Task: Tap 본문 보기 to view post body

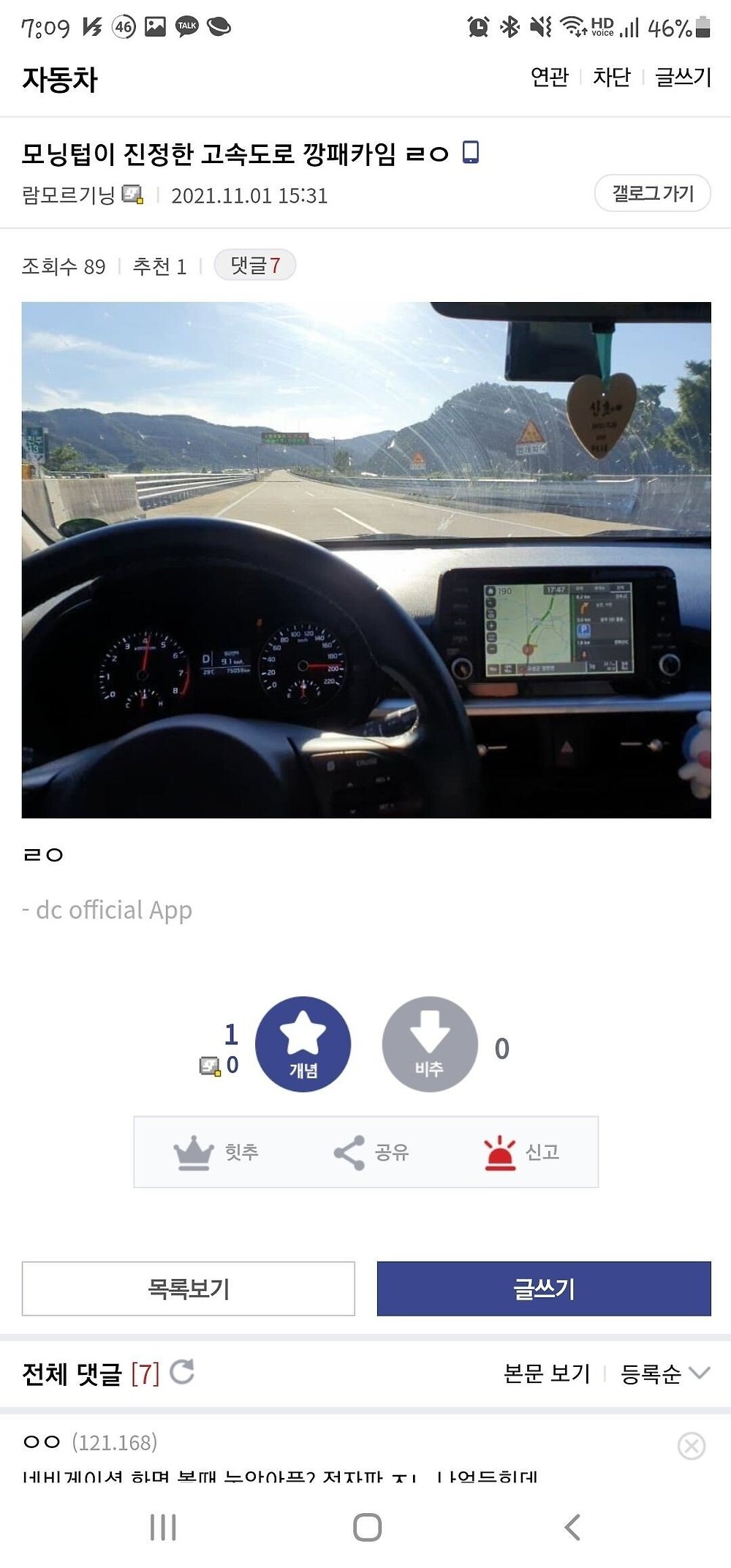Action: click(x=546, y=1373)
